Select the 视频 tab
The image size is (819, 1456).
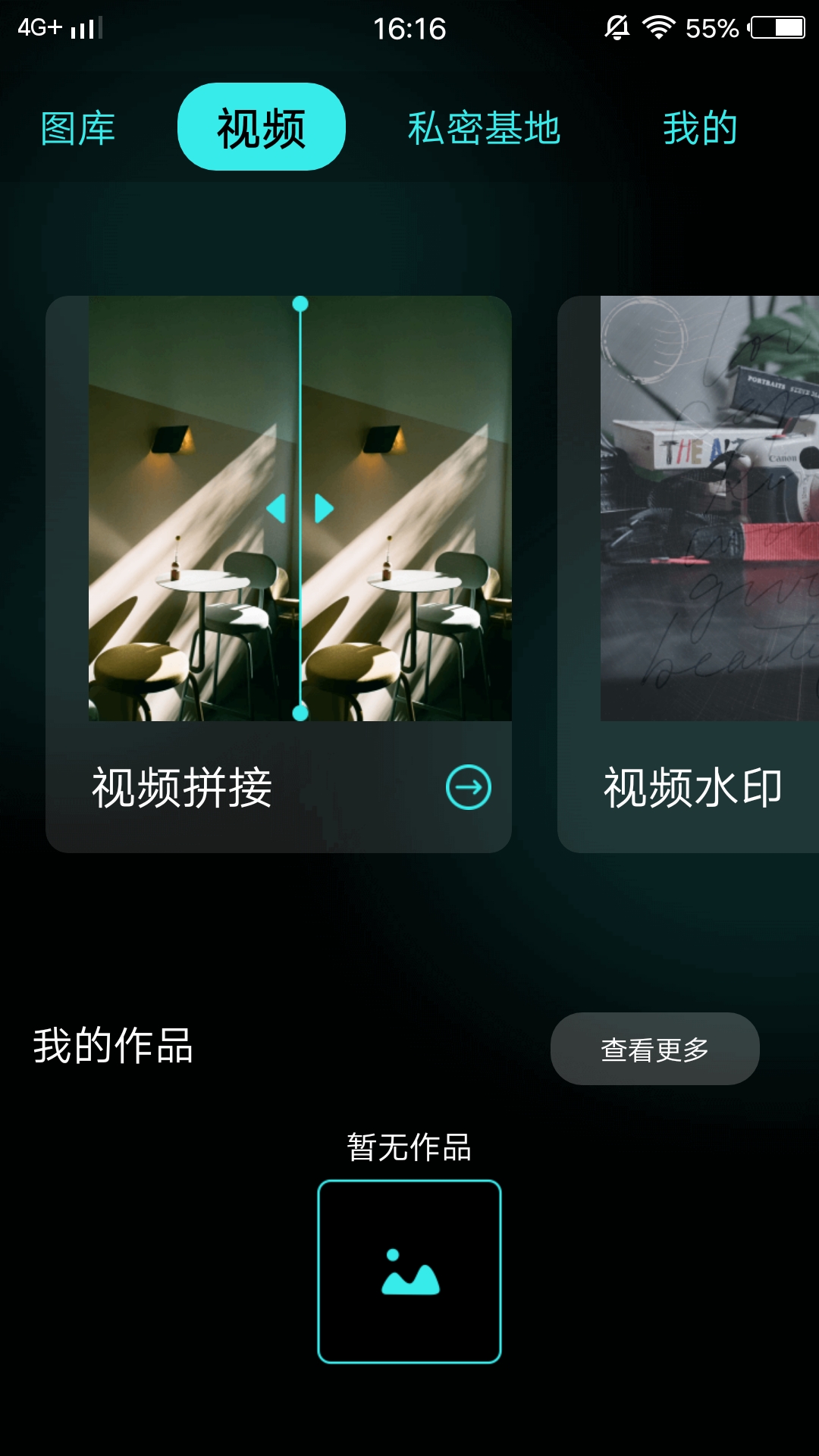pyautogui.click(x=262, y=127)
